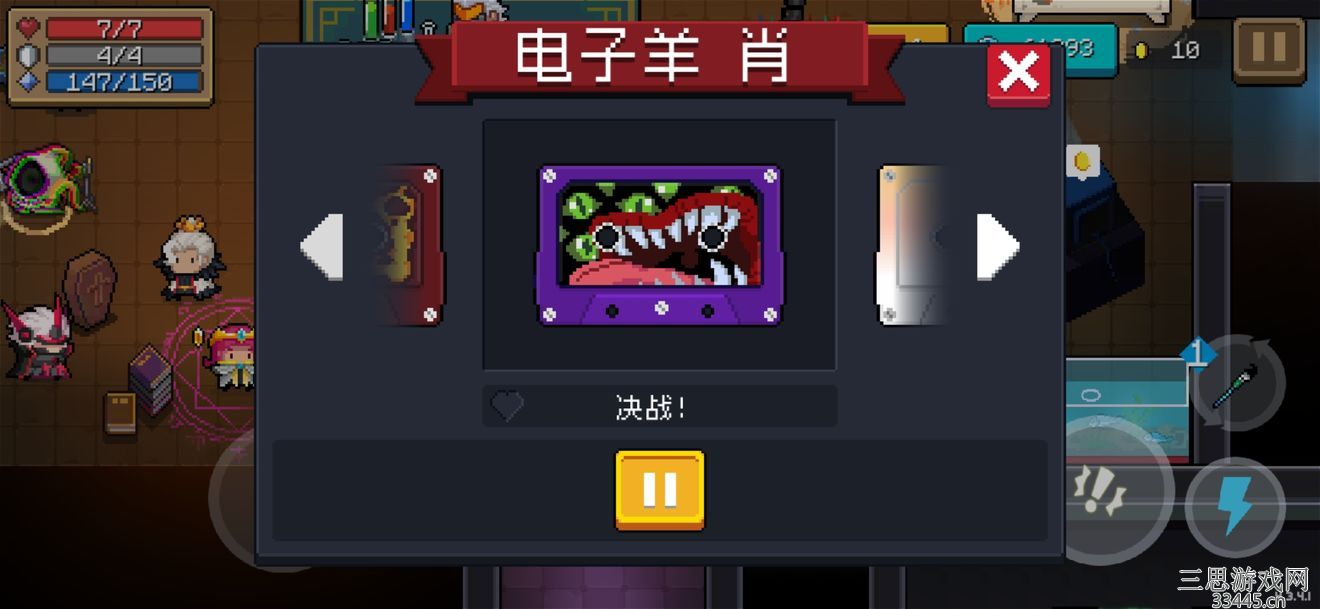
Task: Go to the next cassette
Action: [997, 246]
